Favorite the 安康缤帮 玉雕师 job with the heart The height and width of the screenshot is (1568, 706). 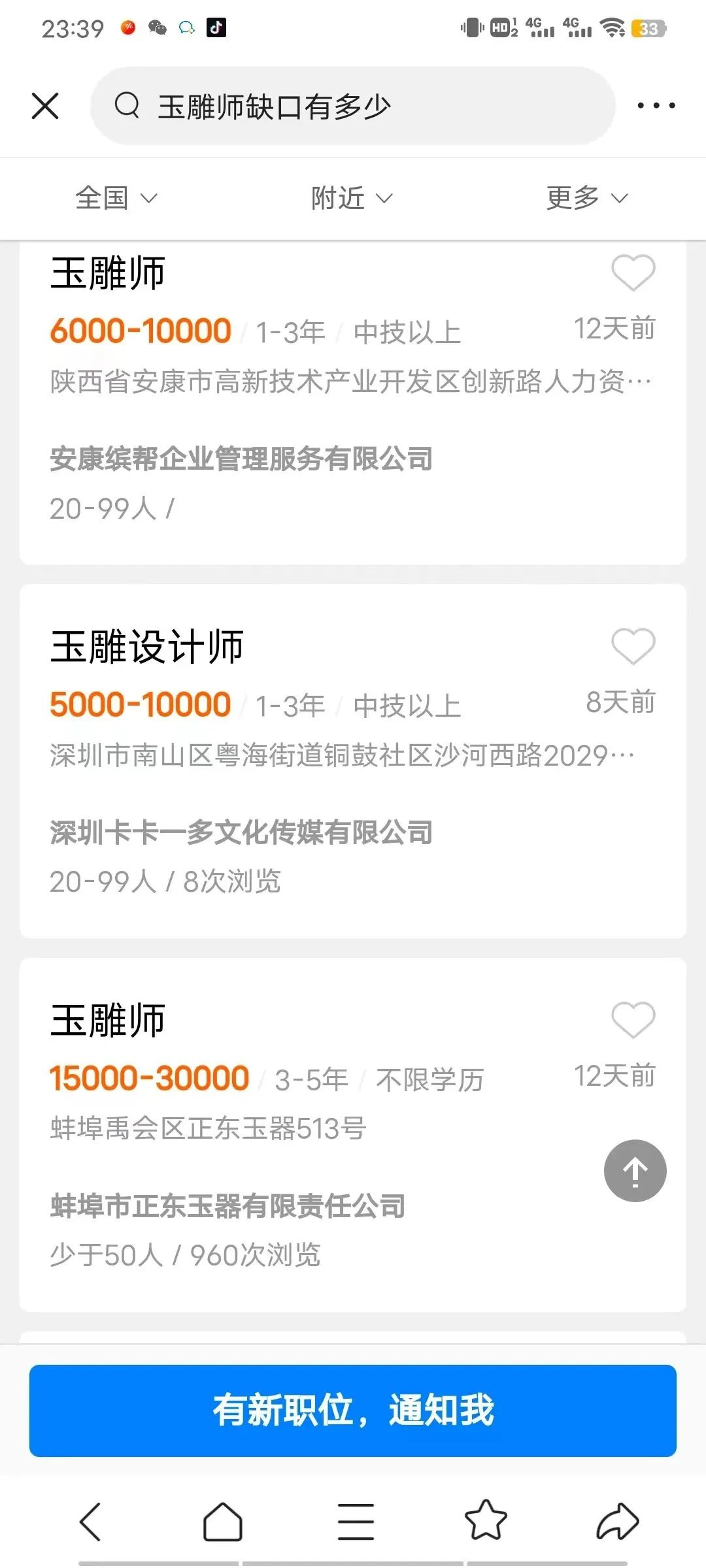[633, 272]
